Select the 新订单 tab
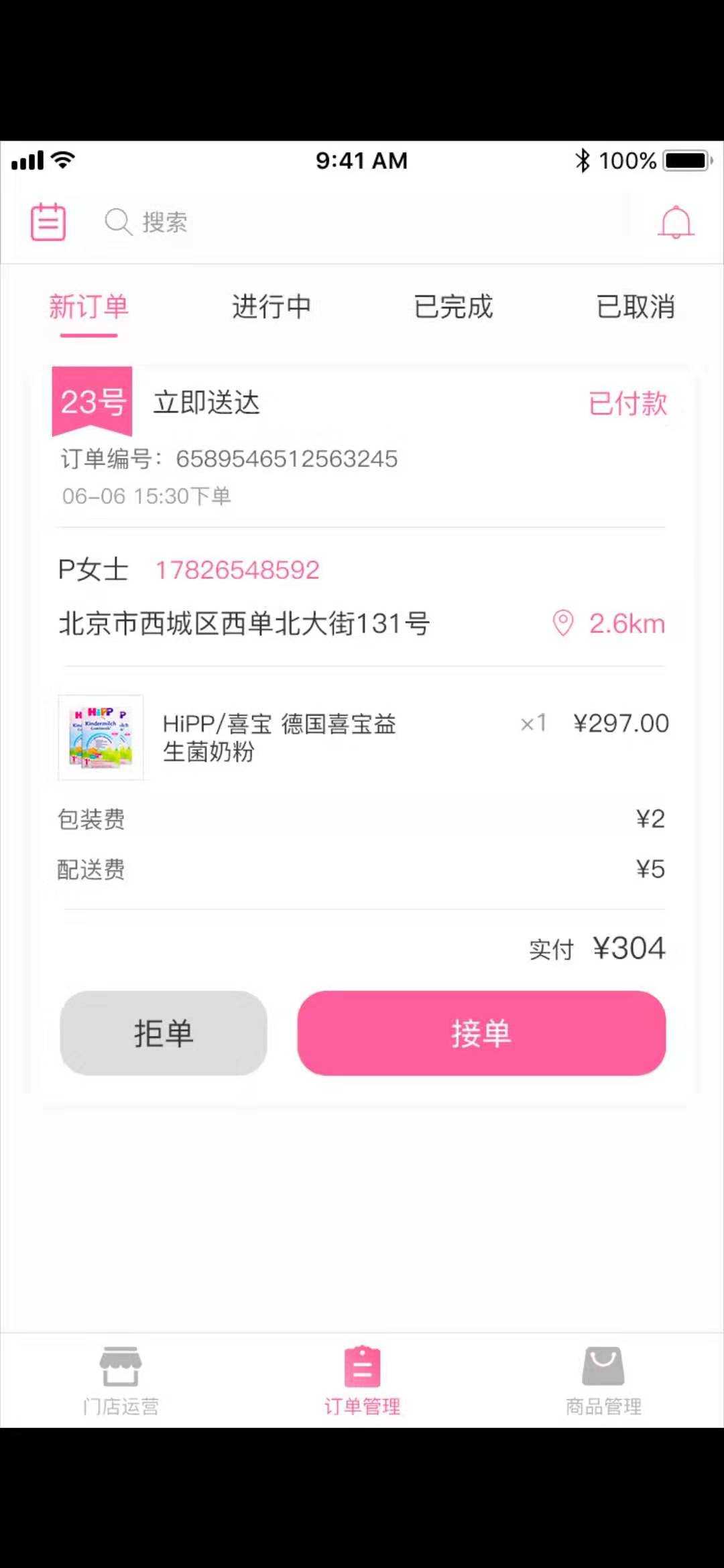 pyautogui.click(x=88, y=307)
